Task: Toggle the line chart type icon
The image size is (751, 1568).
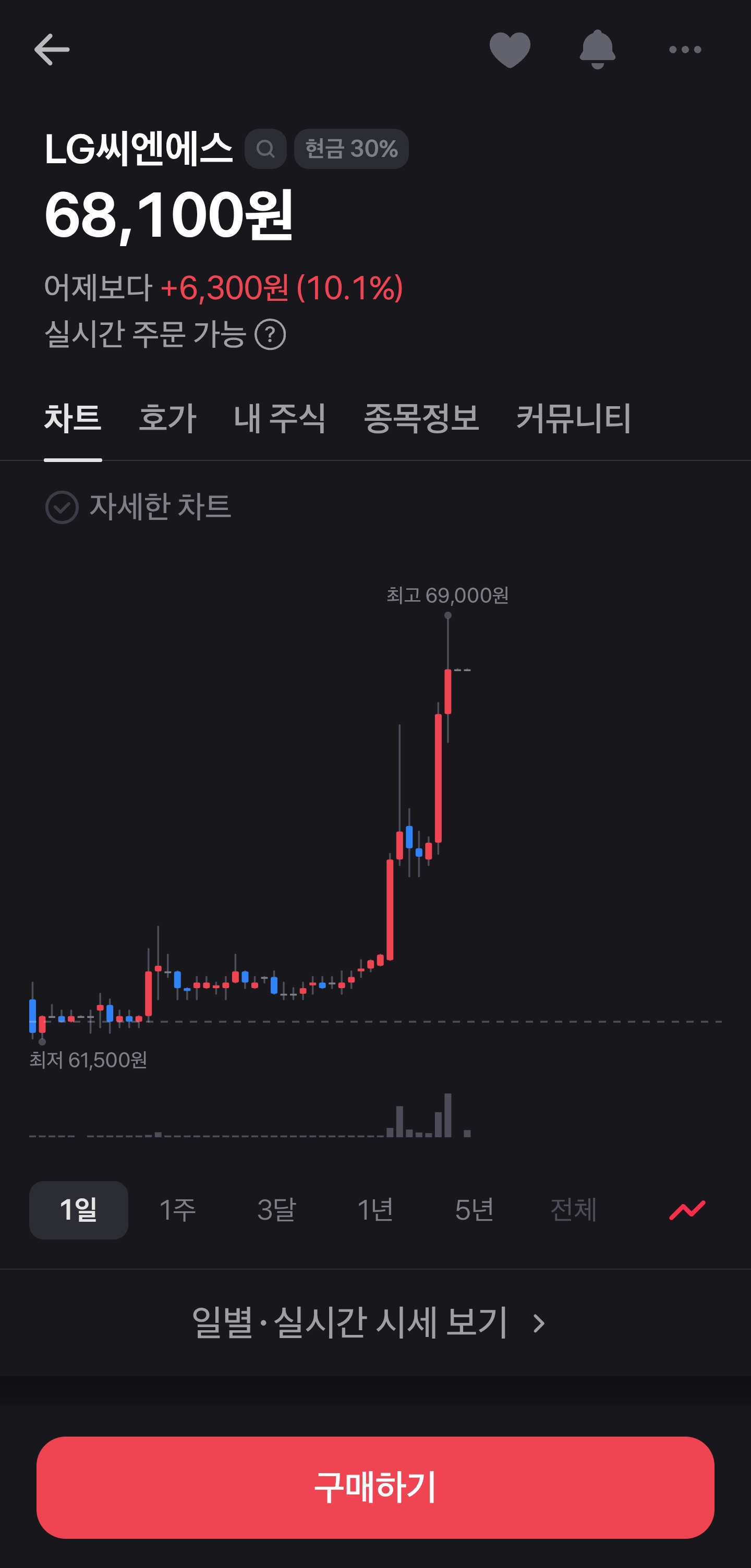Action: tap(687, 1210)
